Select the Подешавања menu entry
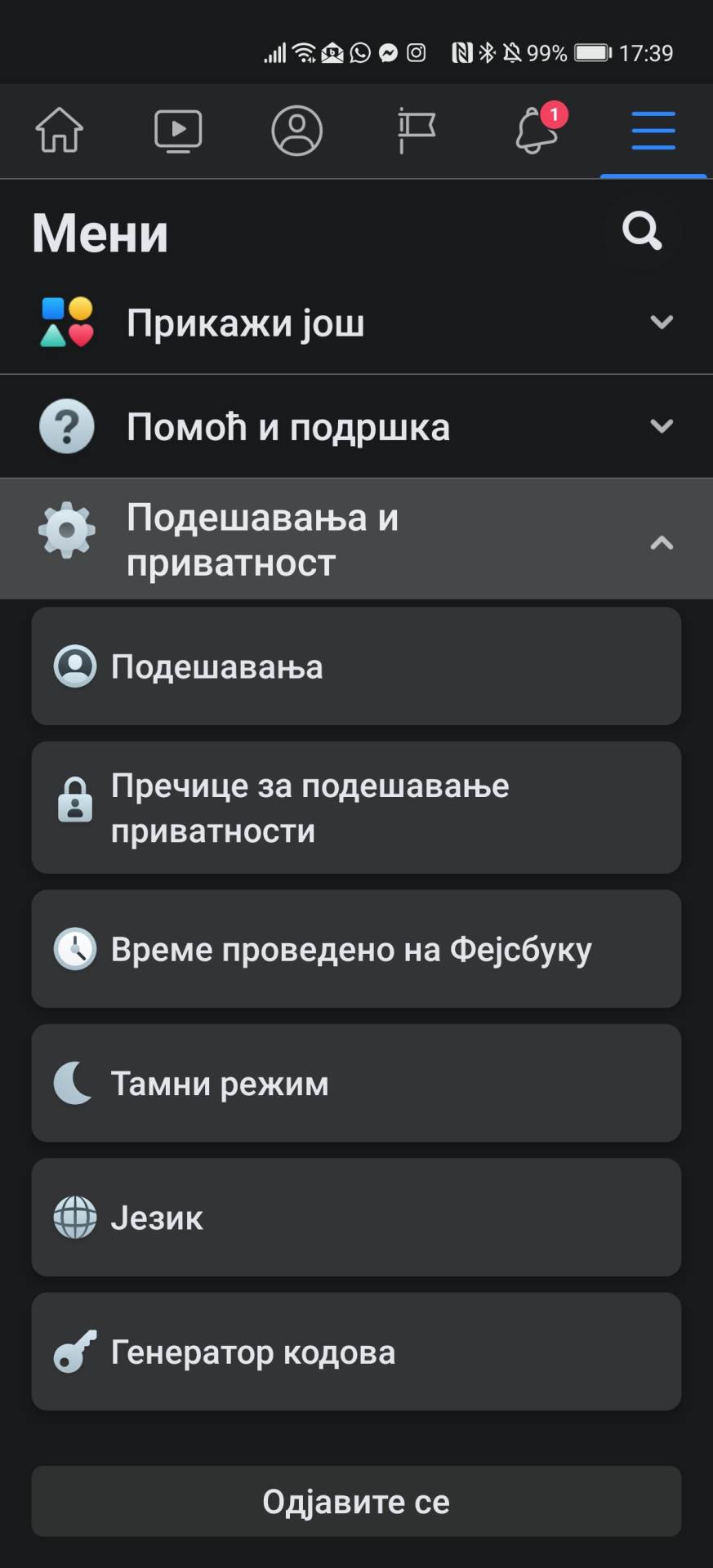713x1568 pixels. click(356, 666)
